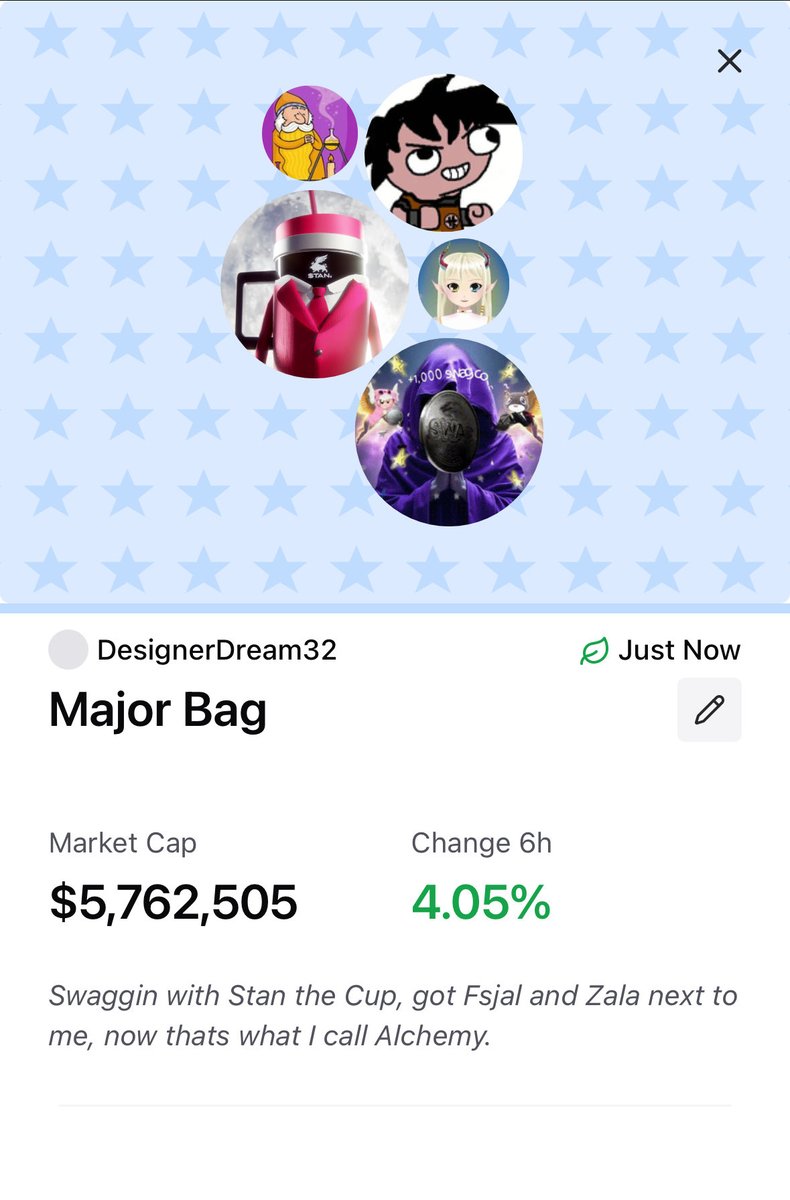This screenshot has width=790, height=1200.
Task: Select the black-haired cartoon character bubble
Action: pos(444,152)
